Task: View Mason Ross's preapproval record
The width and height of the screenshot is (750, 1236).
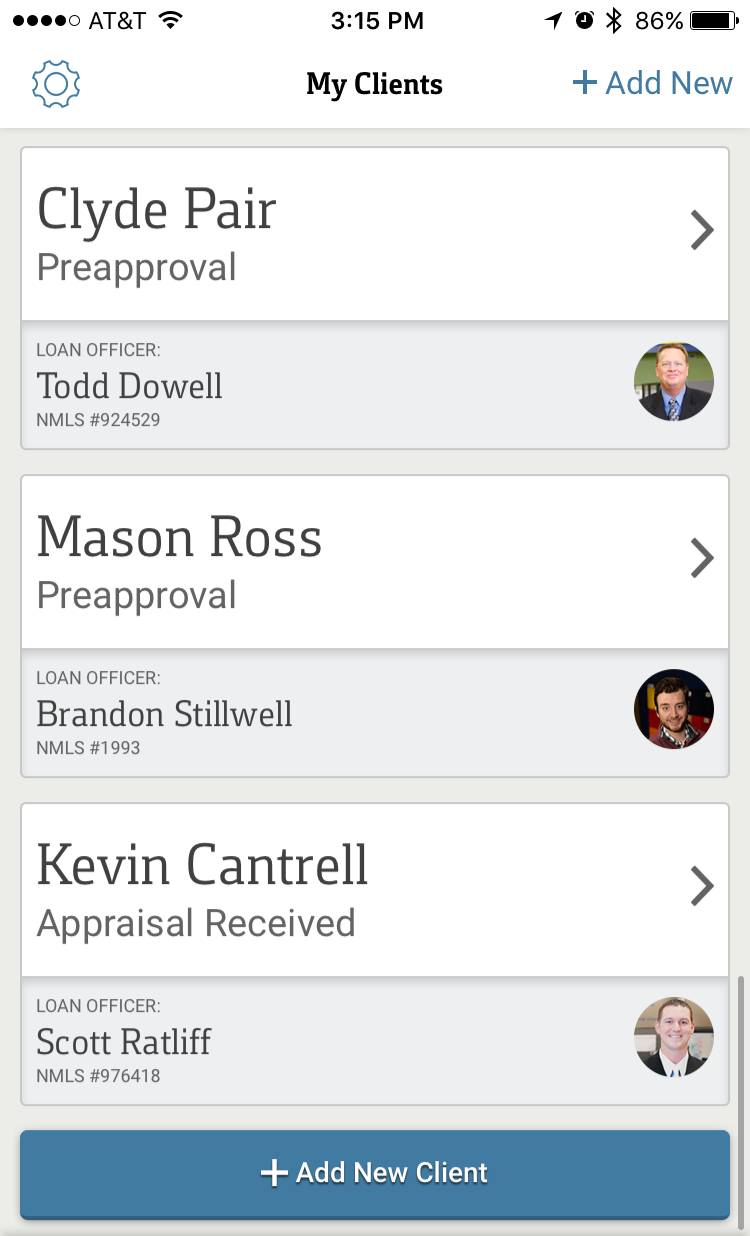Action: tap(375, 562)
